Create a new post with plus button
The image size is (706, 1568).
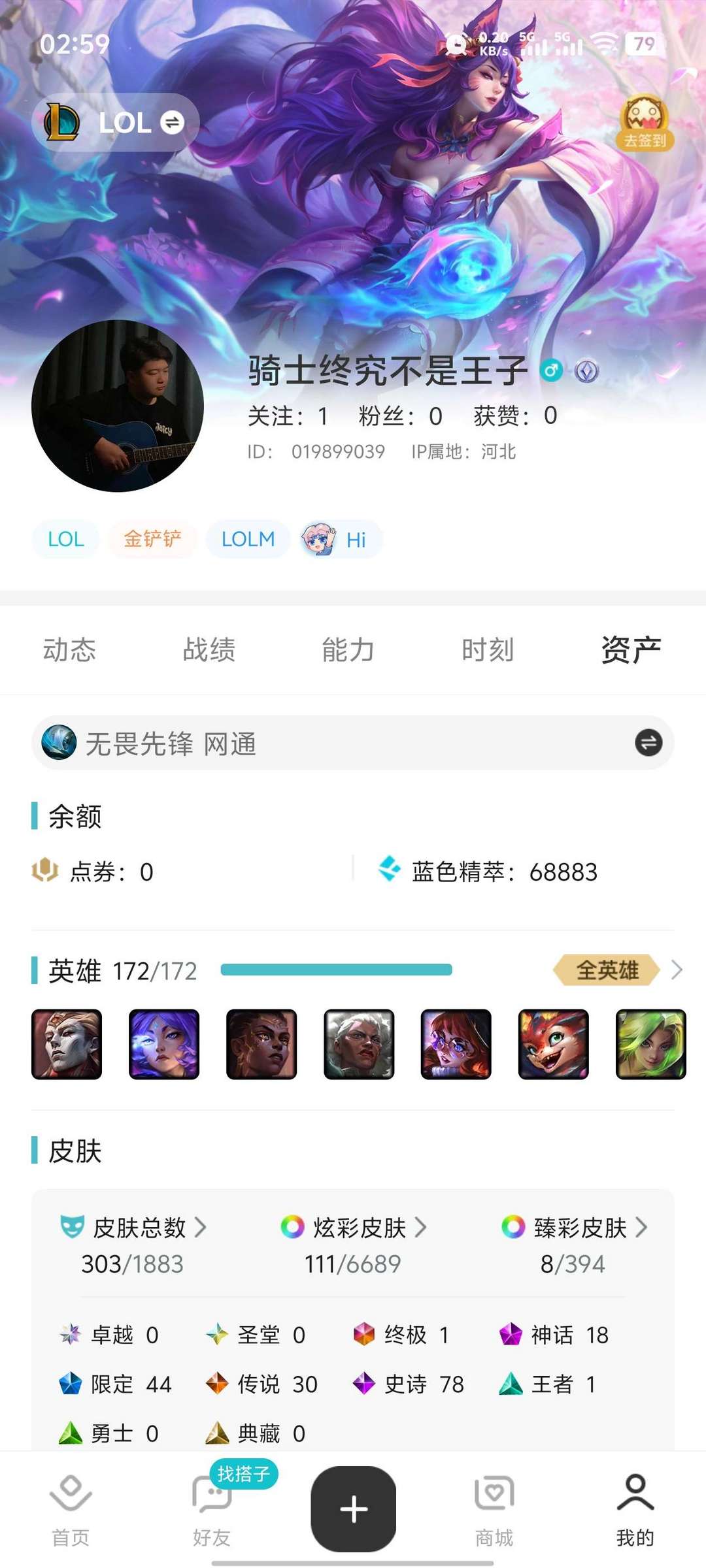[353, 1509]
